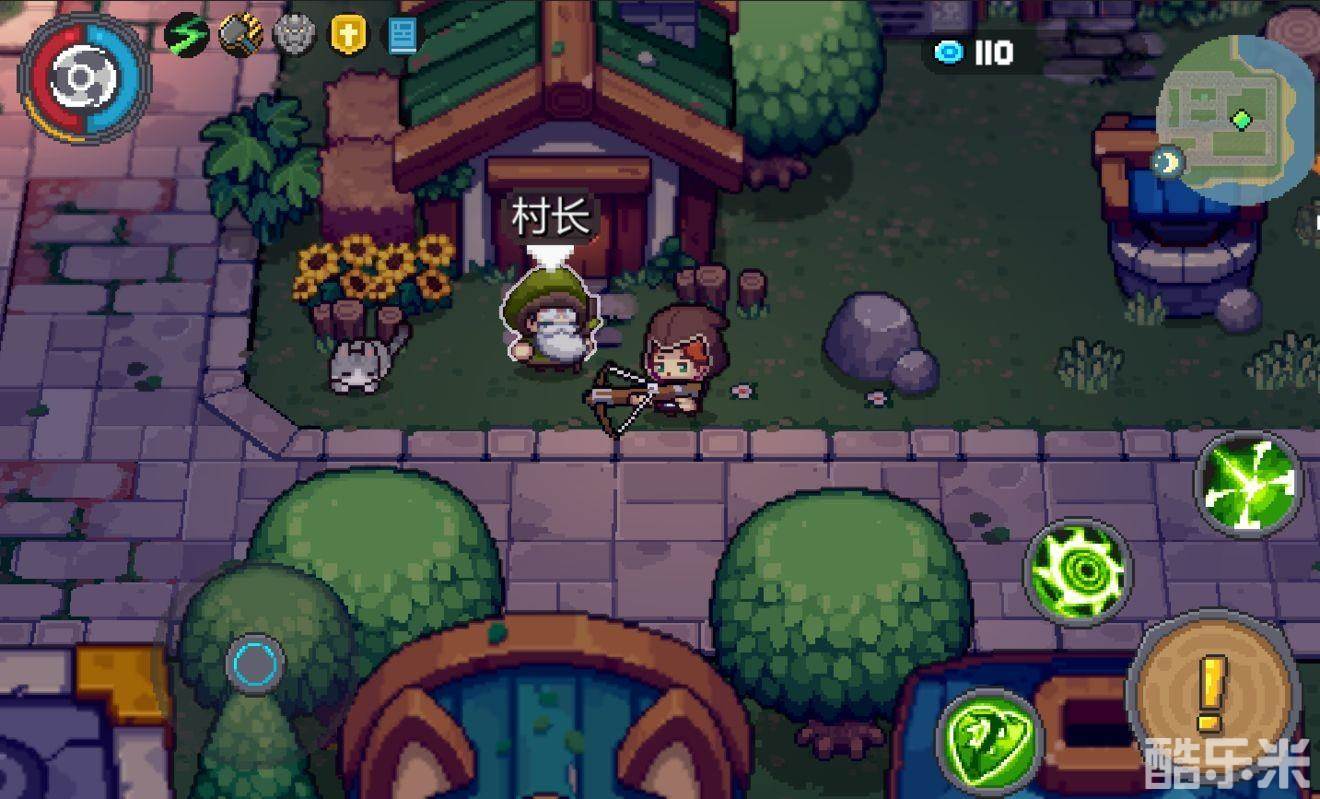
Task: Tap the green lightning buff icon
Action: (x=186, y=35)
